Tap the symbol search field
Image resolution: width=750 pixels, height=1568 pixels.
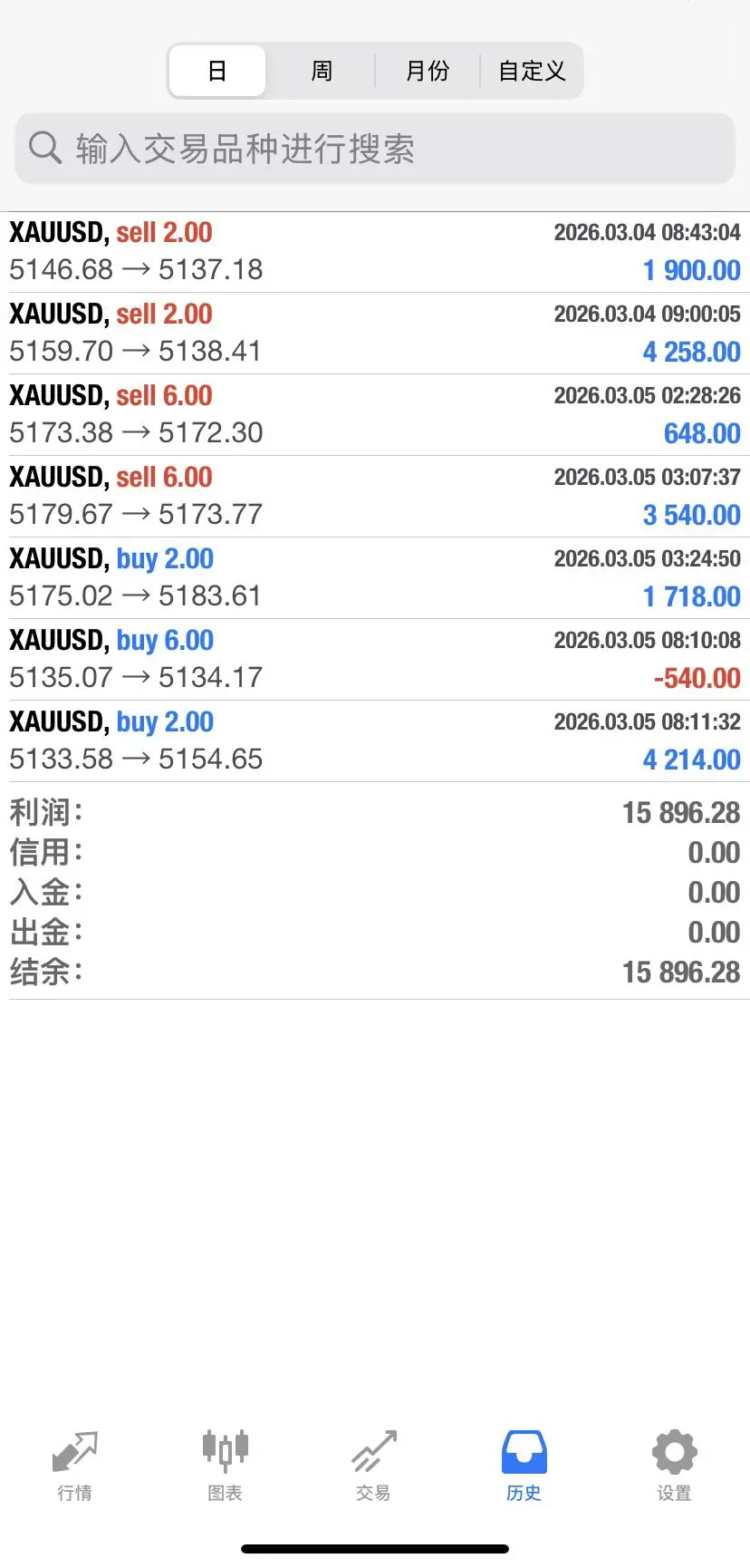tap(375, 149)
